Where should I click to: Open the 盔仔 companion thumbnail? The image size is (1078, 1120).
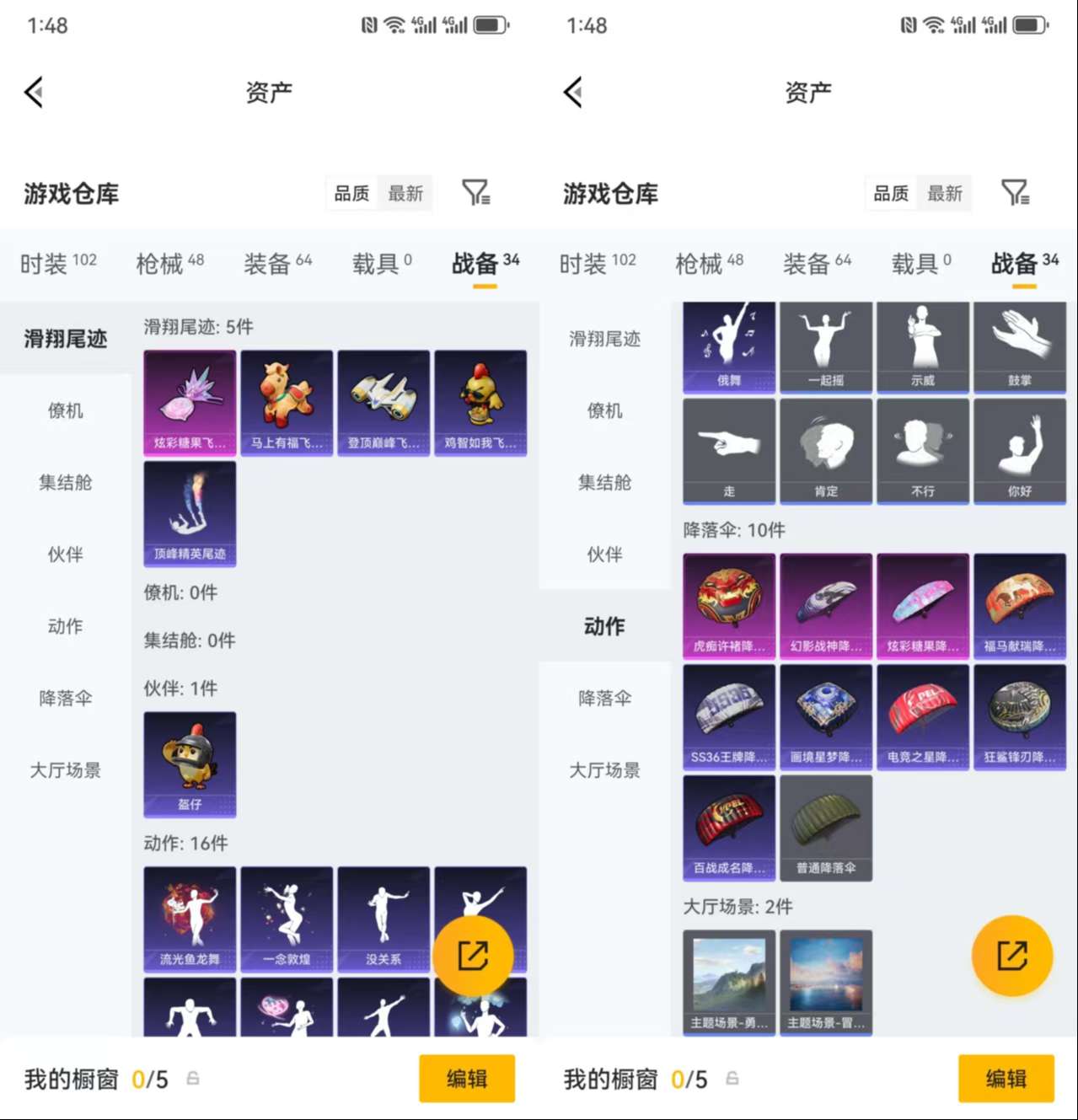click(190, 764)
